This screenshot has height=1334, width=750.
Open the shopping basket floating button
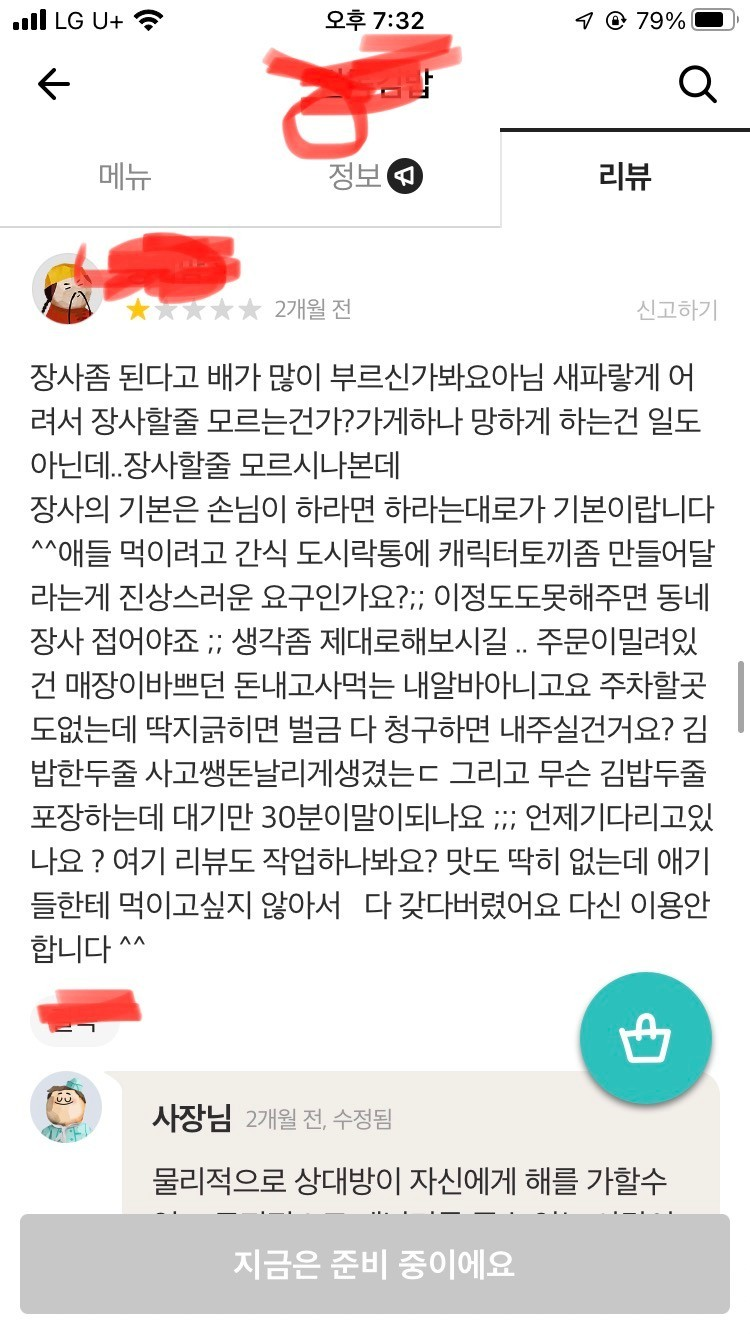click(x=645, y=1037)
